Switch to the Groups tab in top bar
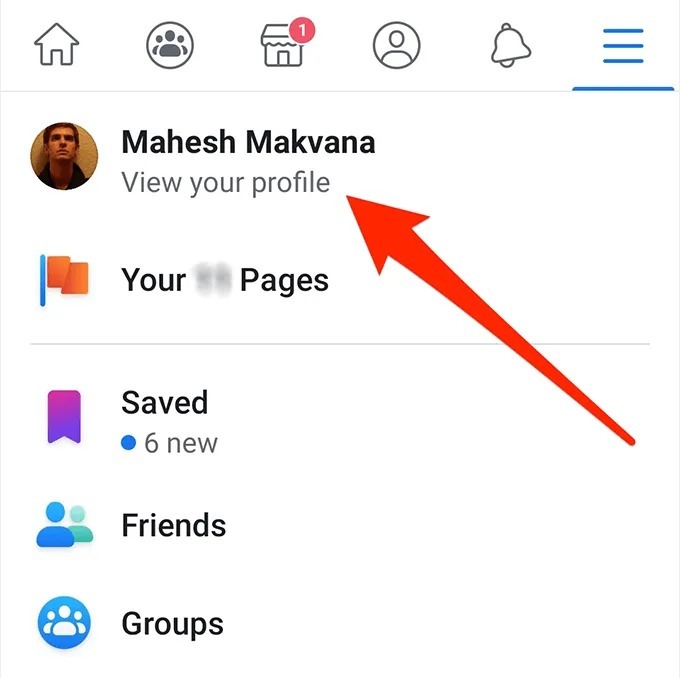 (170, 45)
